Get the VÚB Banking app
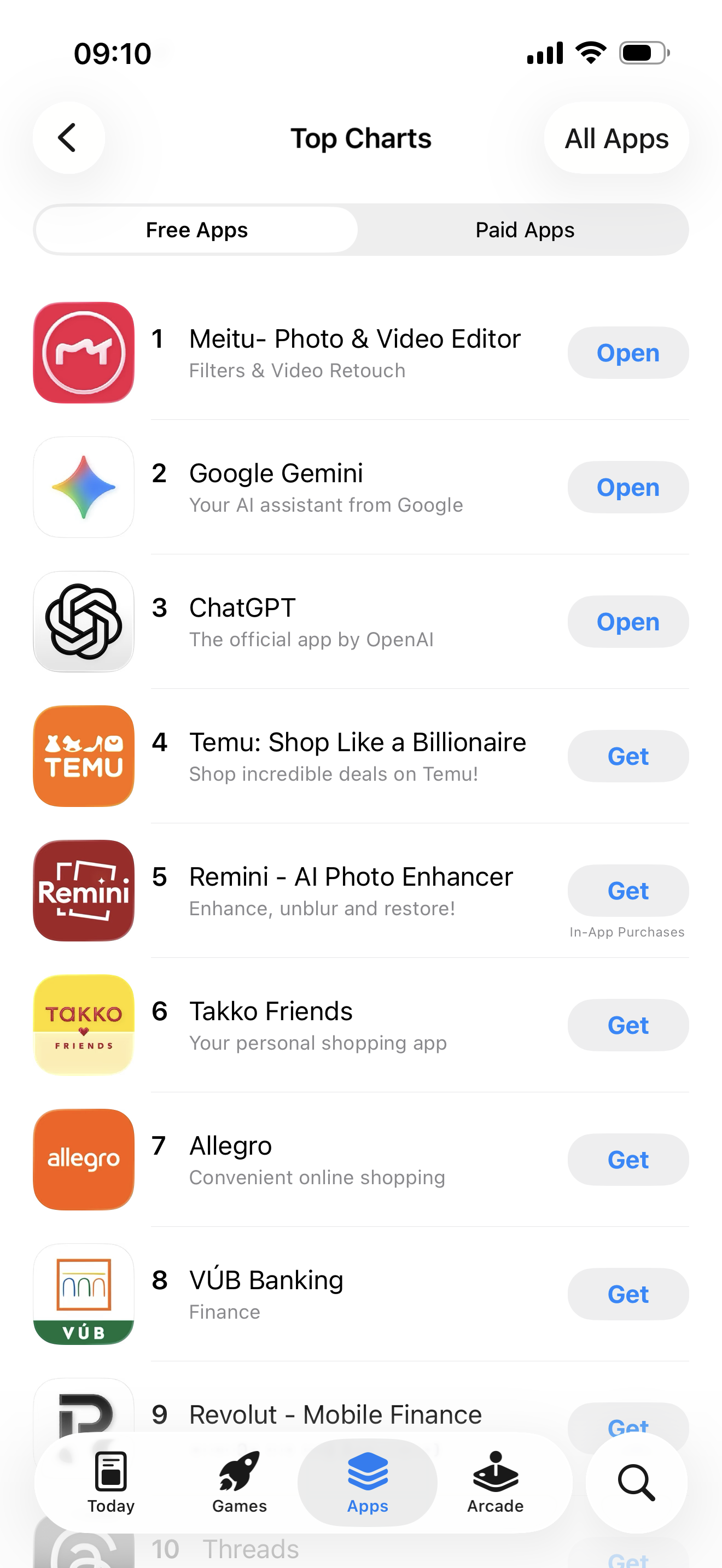 click(627, 1295)
